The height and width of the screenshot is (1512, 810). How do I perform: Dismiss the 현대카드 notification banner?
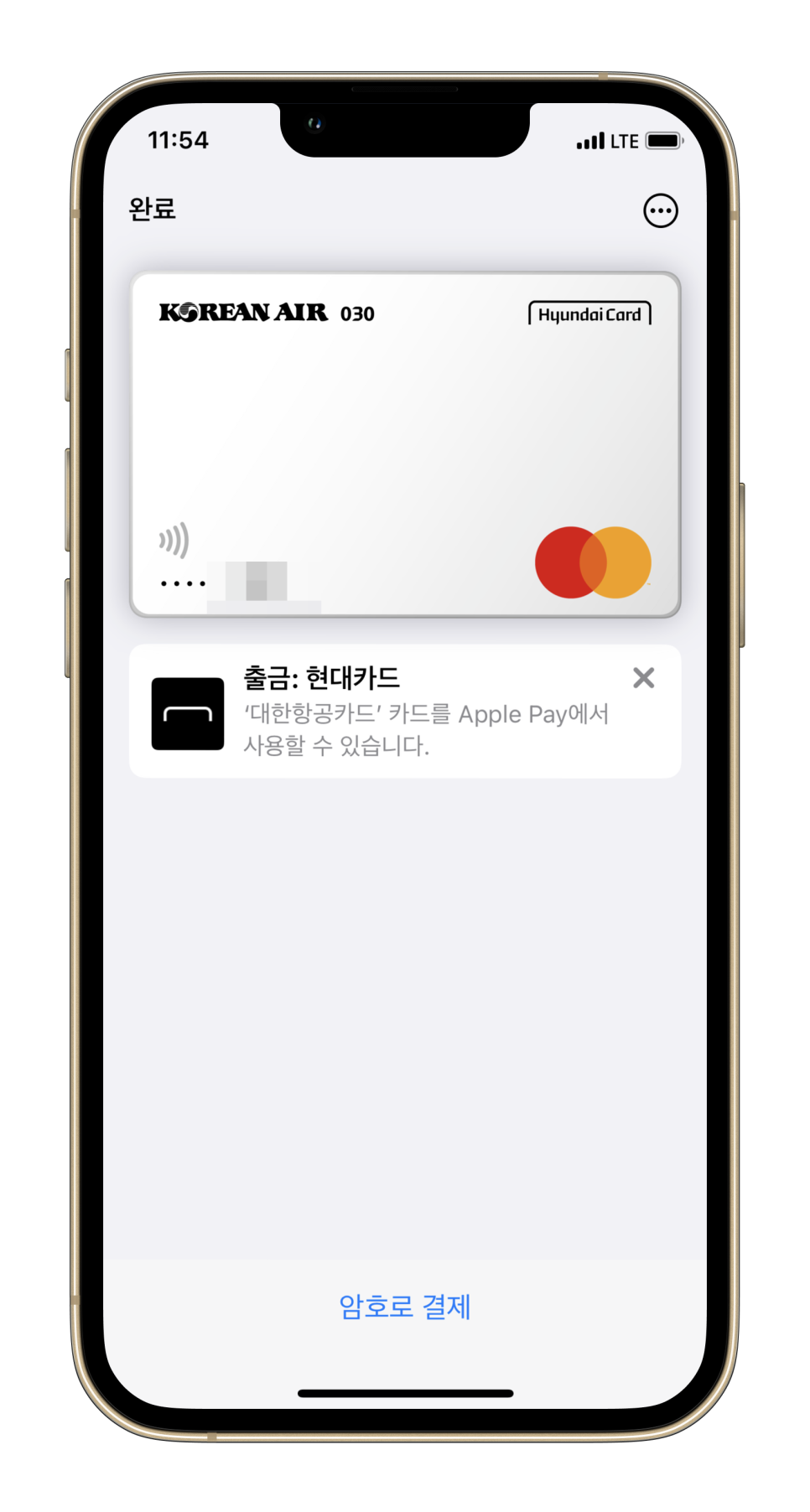click(x=643, y=677)
